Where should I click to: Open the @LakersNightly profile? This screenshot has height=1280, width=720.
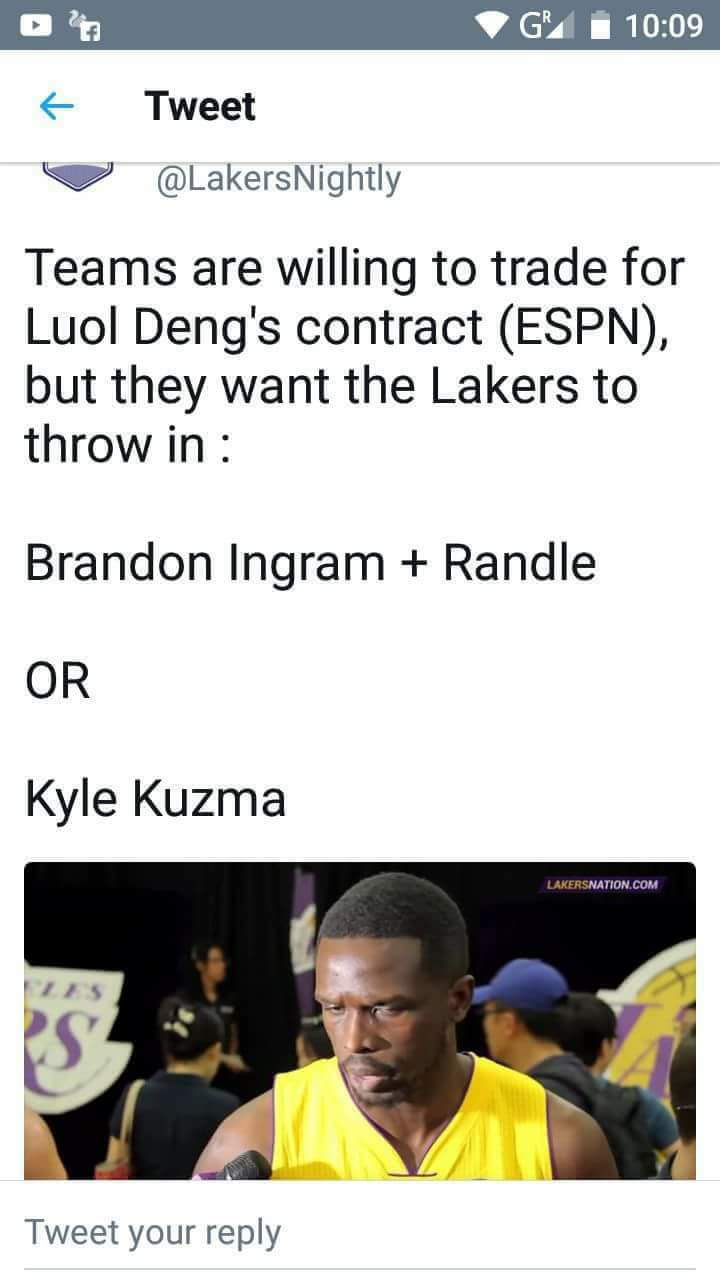point(277,179)
